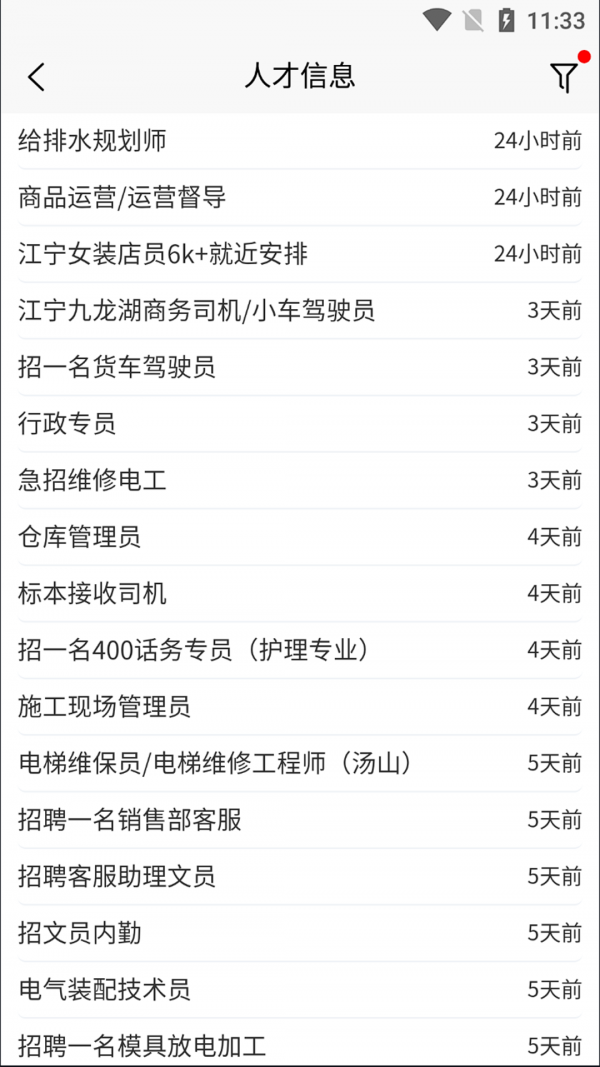Open 招文员内勤 listing

click(x=80, y=933)
